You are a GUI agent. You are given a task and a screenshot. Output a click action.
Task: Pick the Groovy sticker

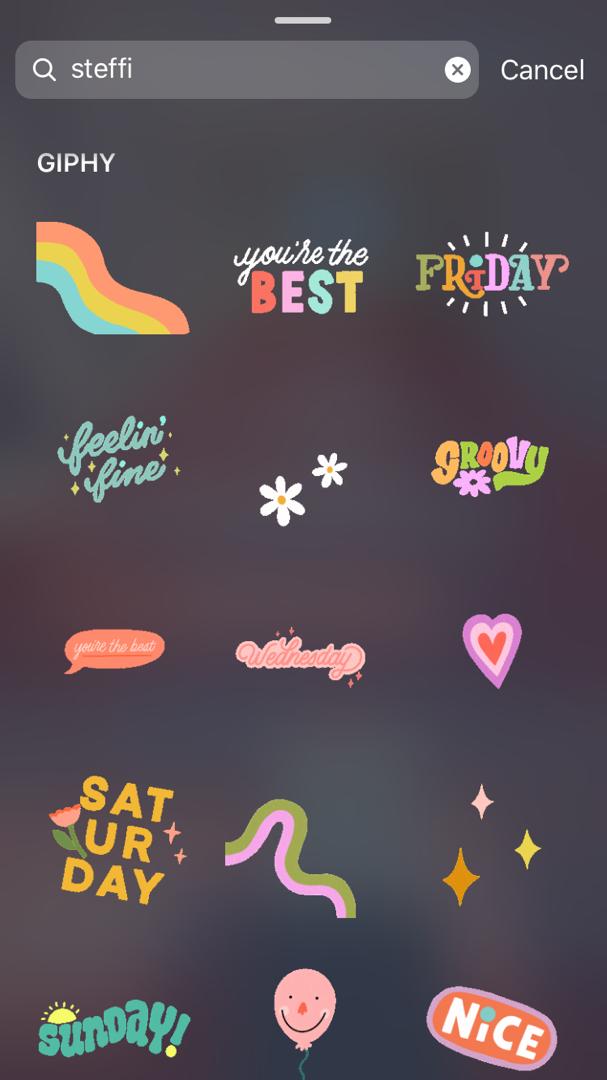[490, 467]
